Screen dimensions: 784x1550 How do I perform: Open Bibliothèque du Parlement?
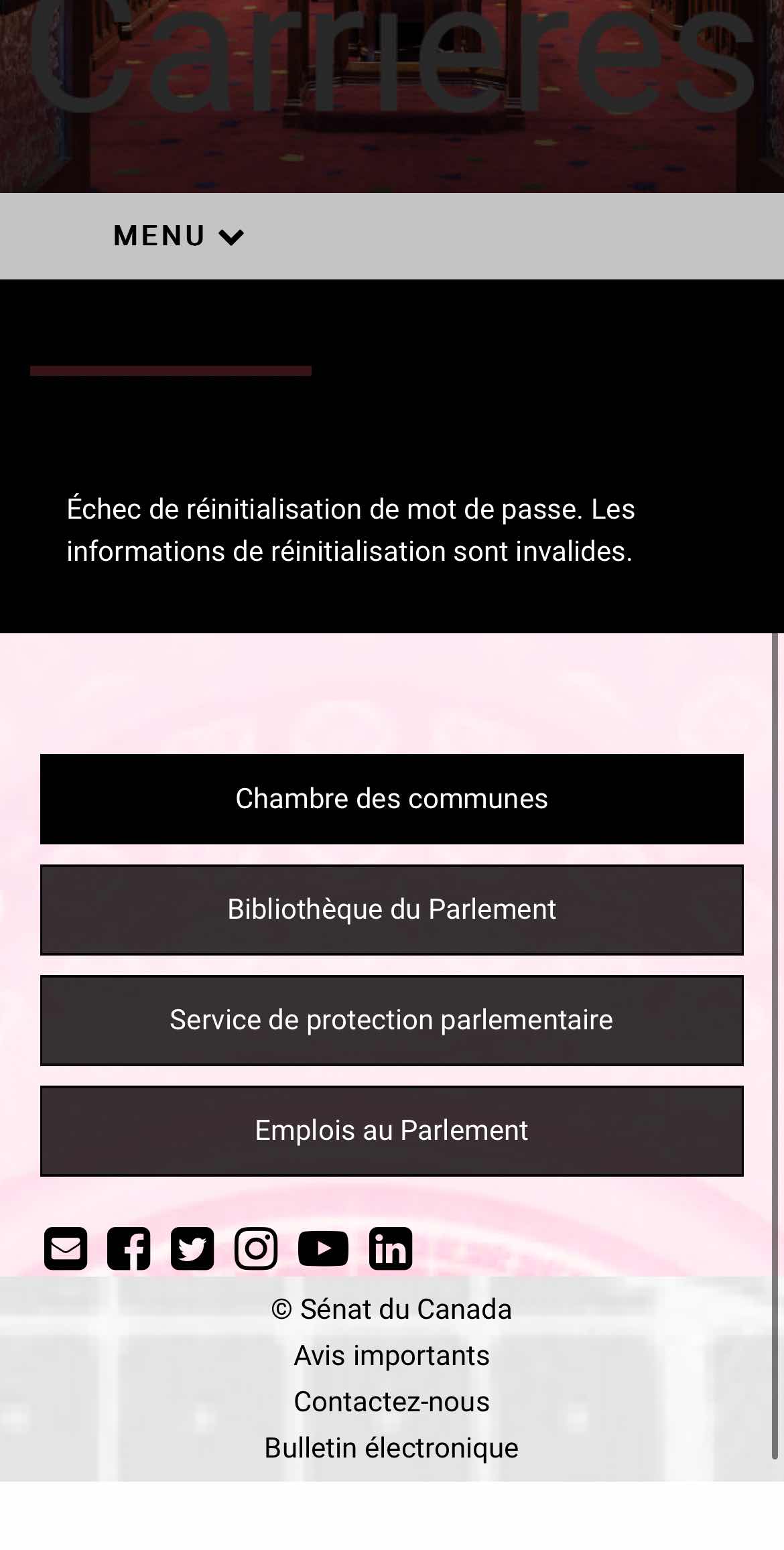392,909
